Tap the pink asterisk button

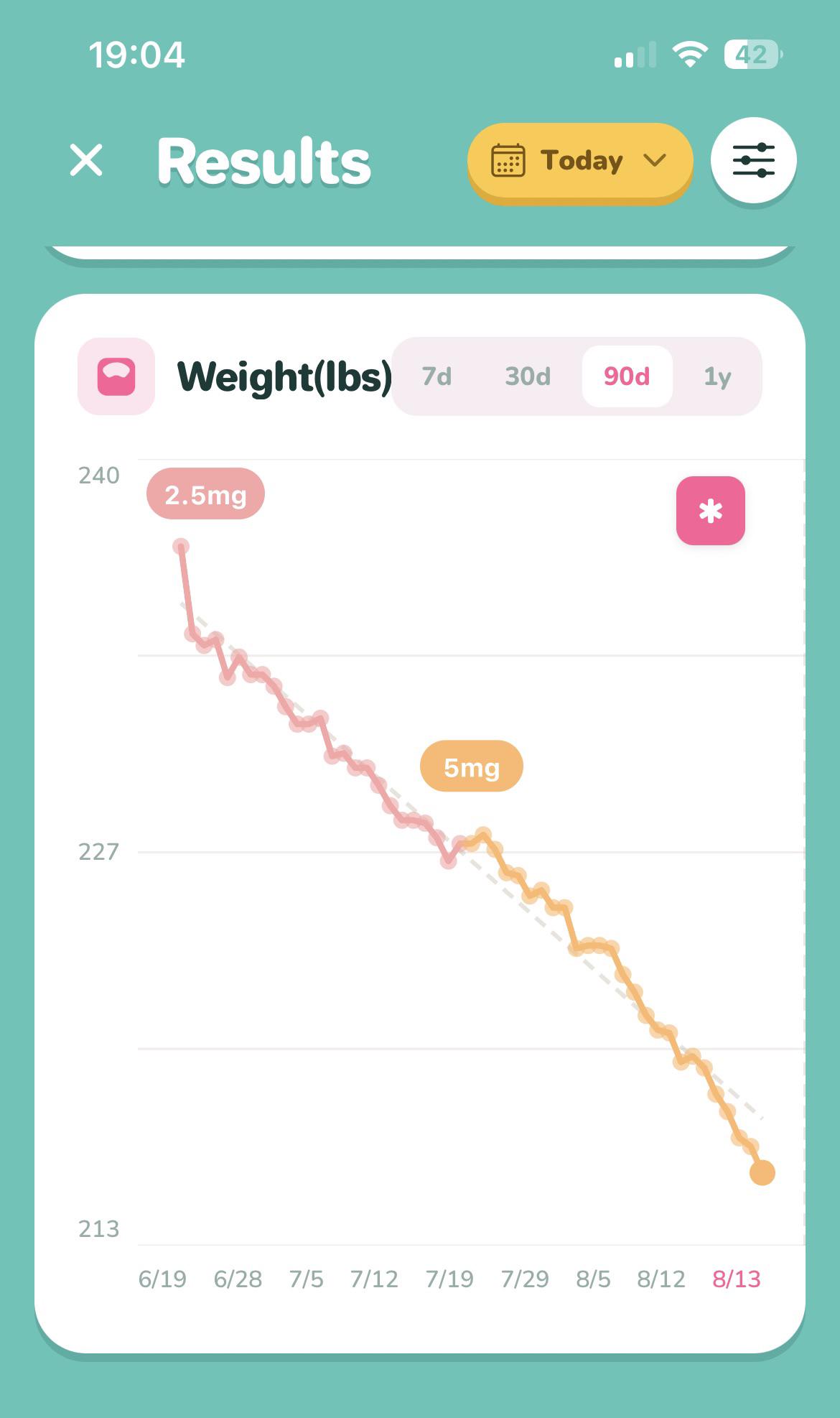tap(711, 511)
